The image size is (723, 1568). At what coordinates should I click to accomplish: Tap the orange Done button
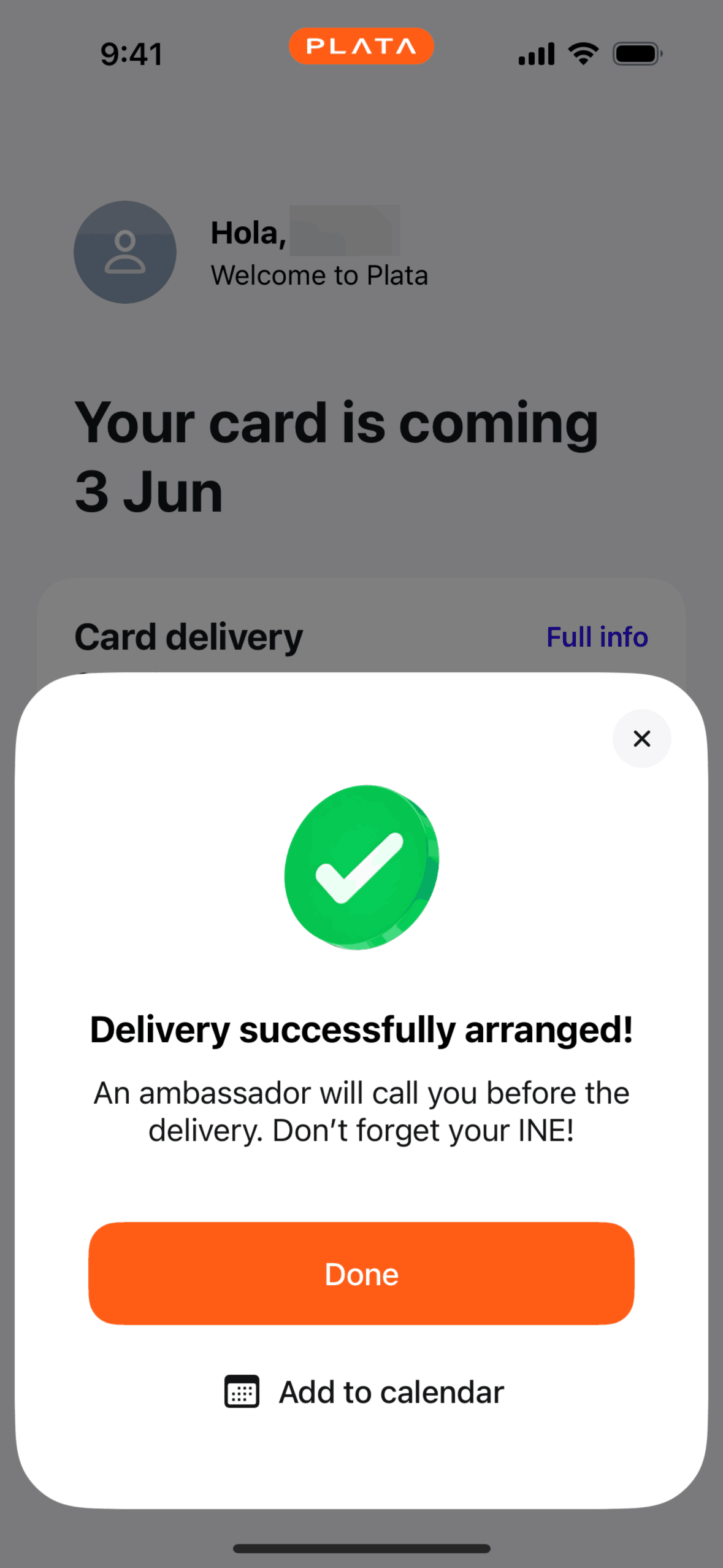point(361,1274)
